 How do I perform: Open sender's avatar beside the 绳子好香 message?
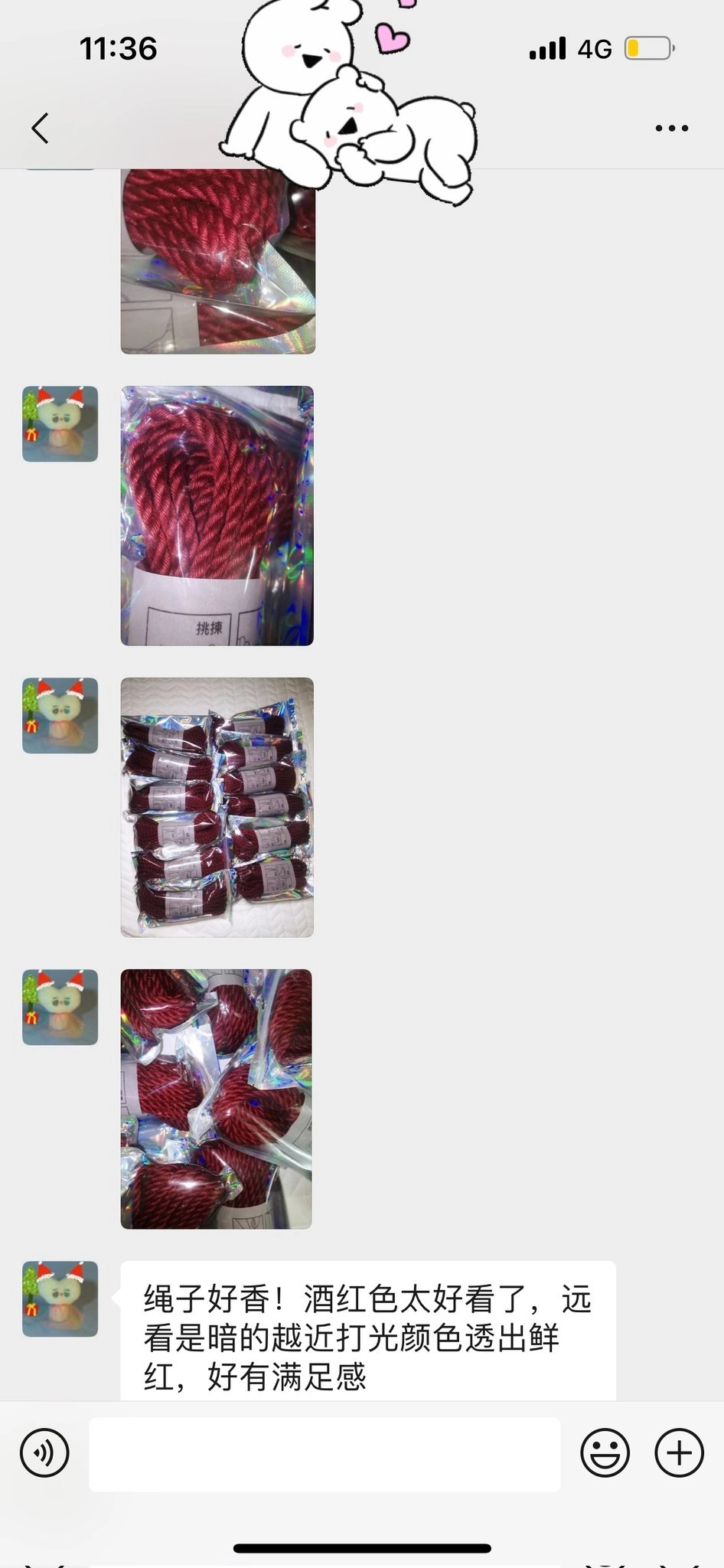[60, 1298]
